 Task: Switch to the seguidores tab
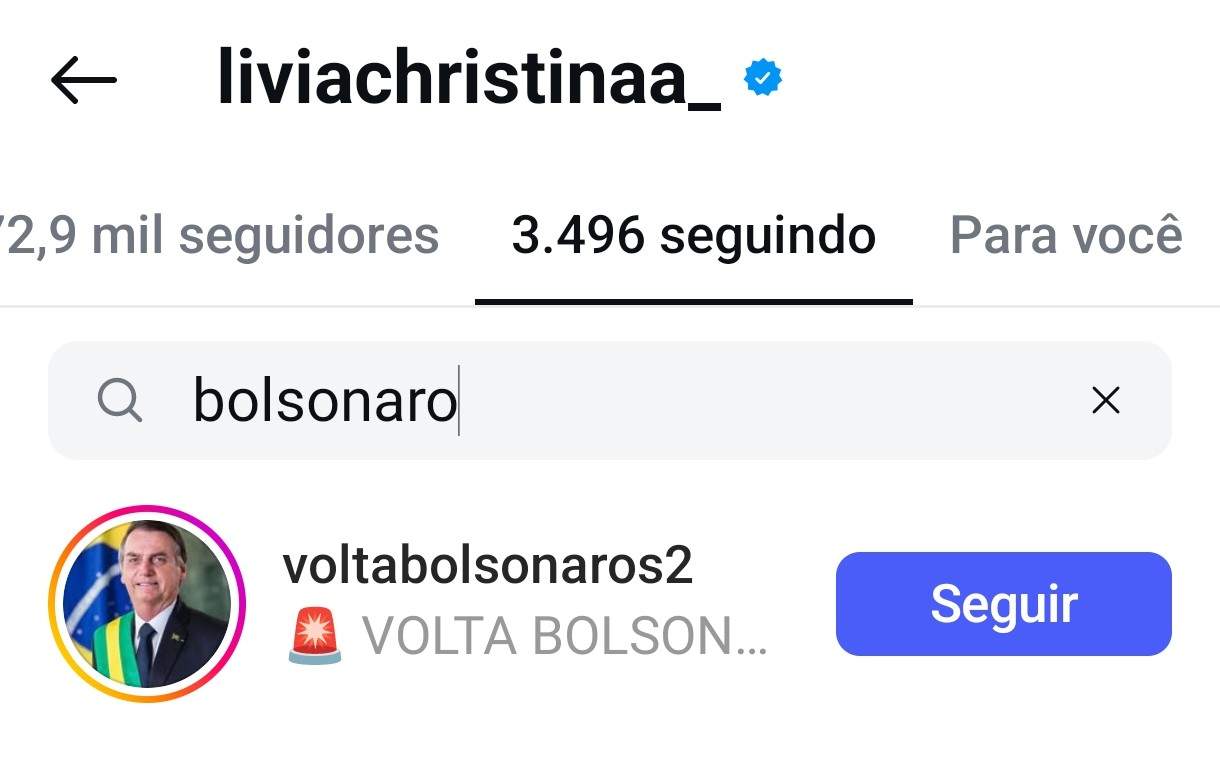tap(222, 237)
